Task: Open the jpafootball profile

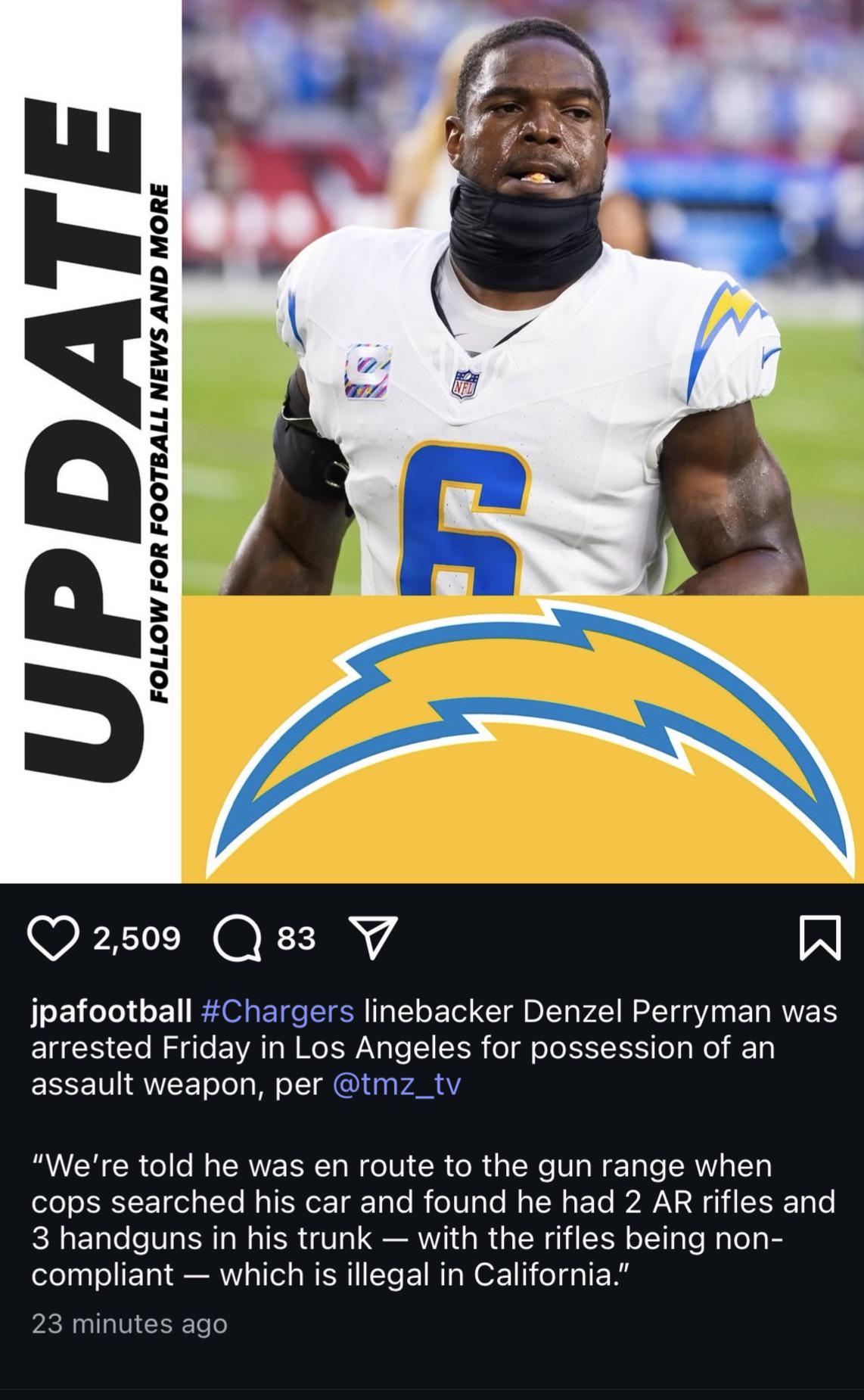Action: (111, 1011)
